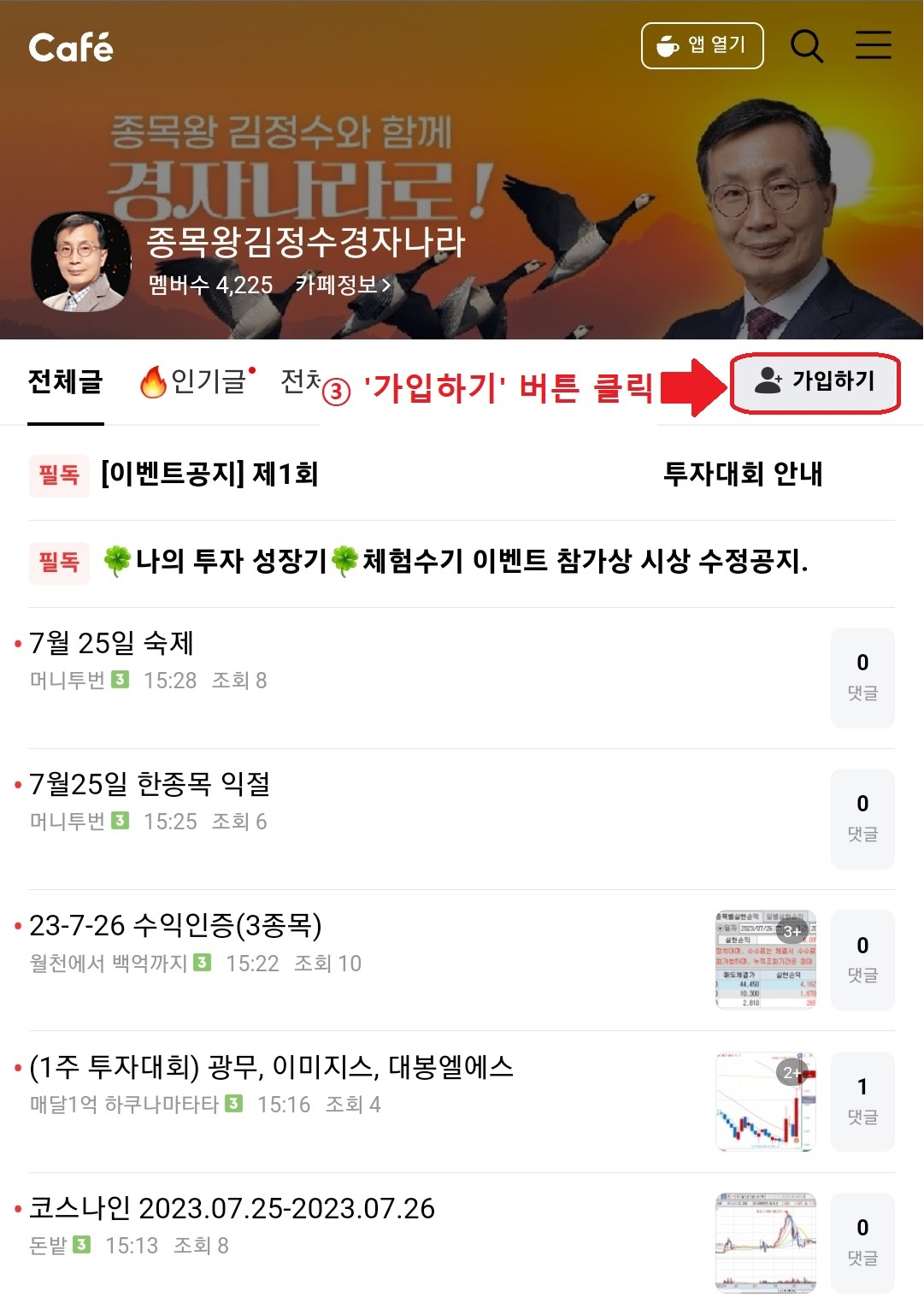This screenshot has width=924, height=1303.
Task: Open the hamburger menu
Action: pos(873,45)
